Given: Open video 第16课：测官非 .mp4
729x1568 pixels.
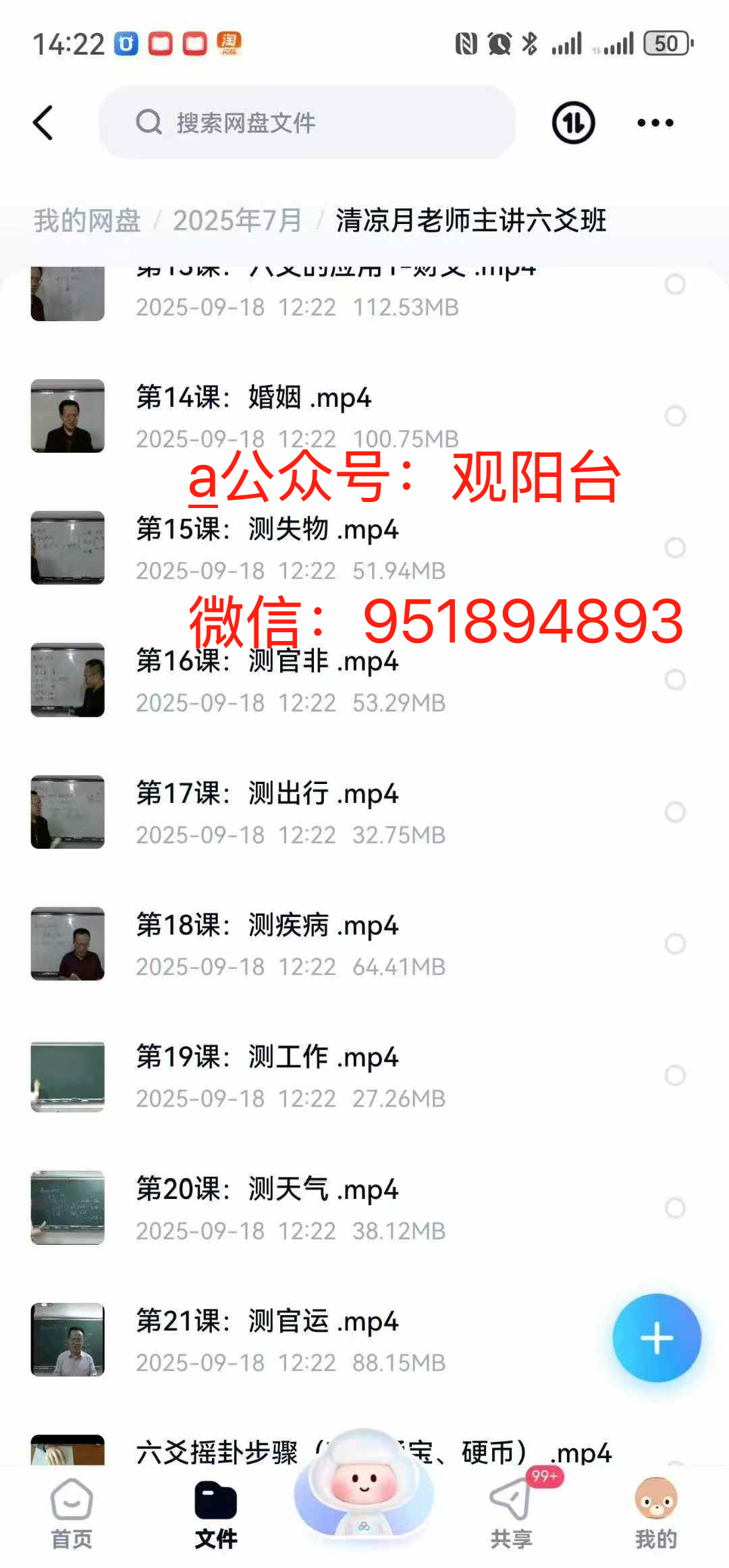Looking at the screenshot, I should (x=267, y=662).
